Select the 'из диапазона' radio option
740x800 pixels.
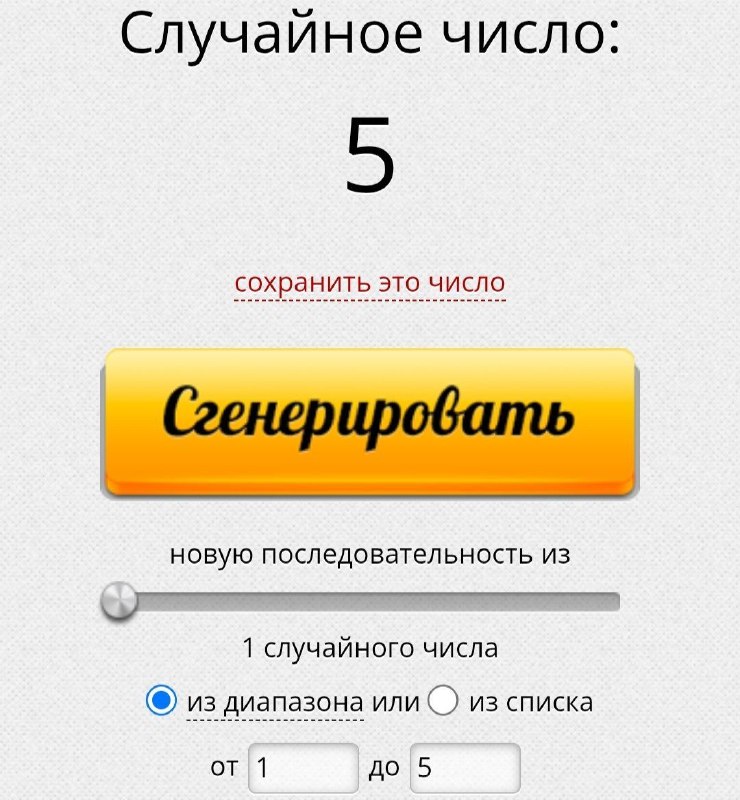click(x=161, y=700)
